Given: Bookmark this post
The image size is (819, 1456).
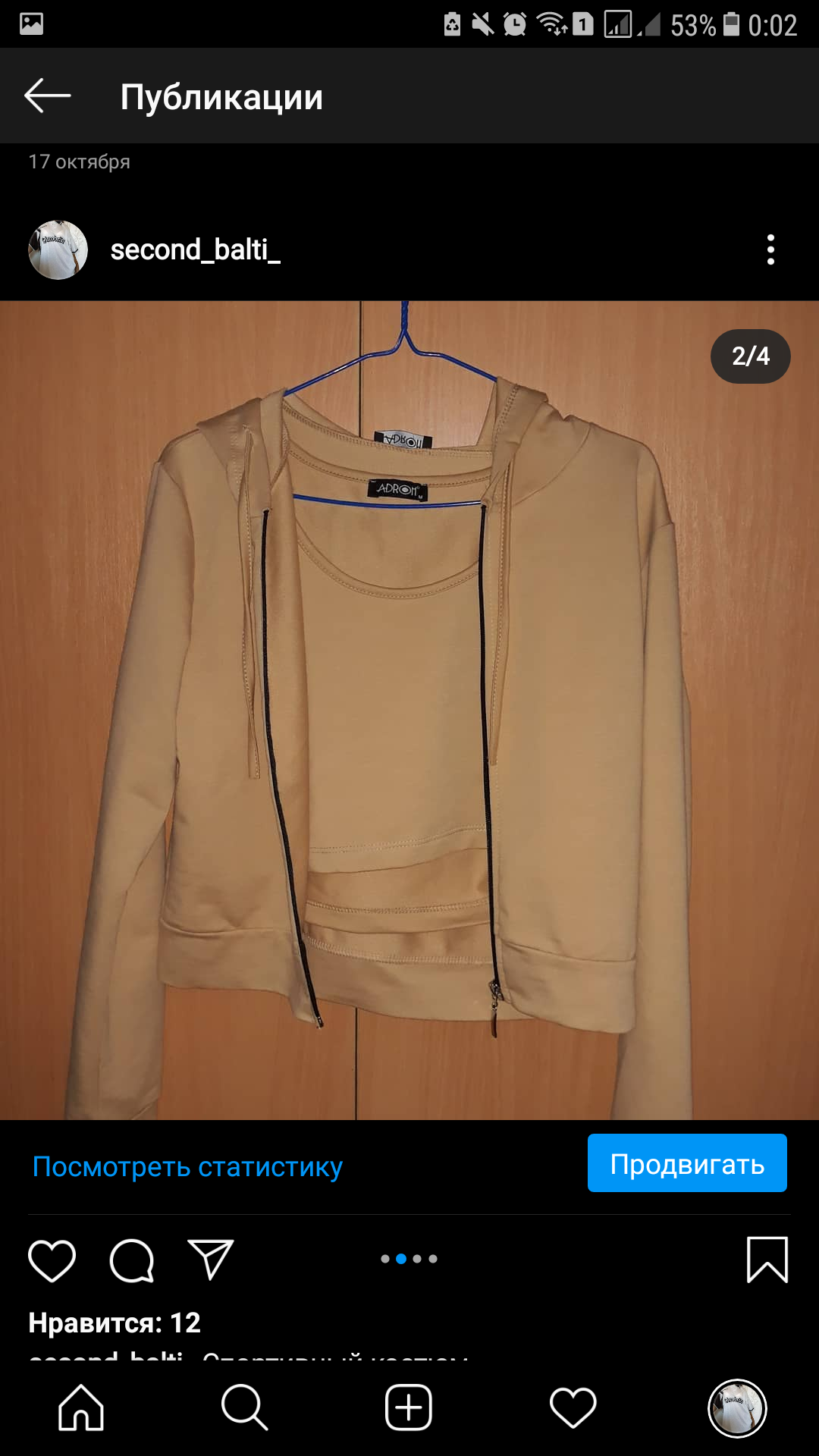Looking at the screenshot, I should click(x=767, y=1260).
